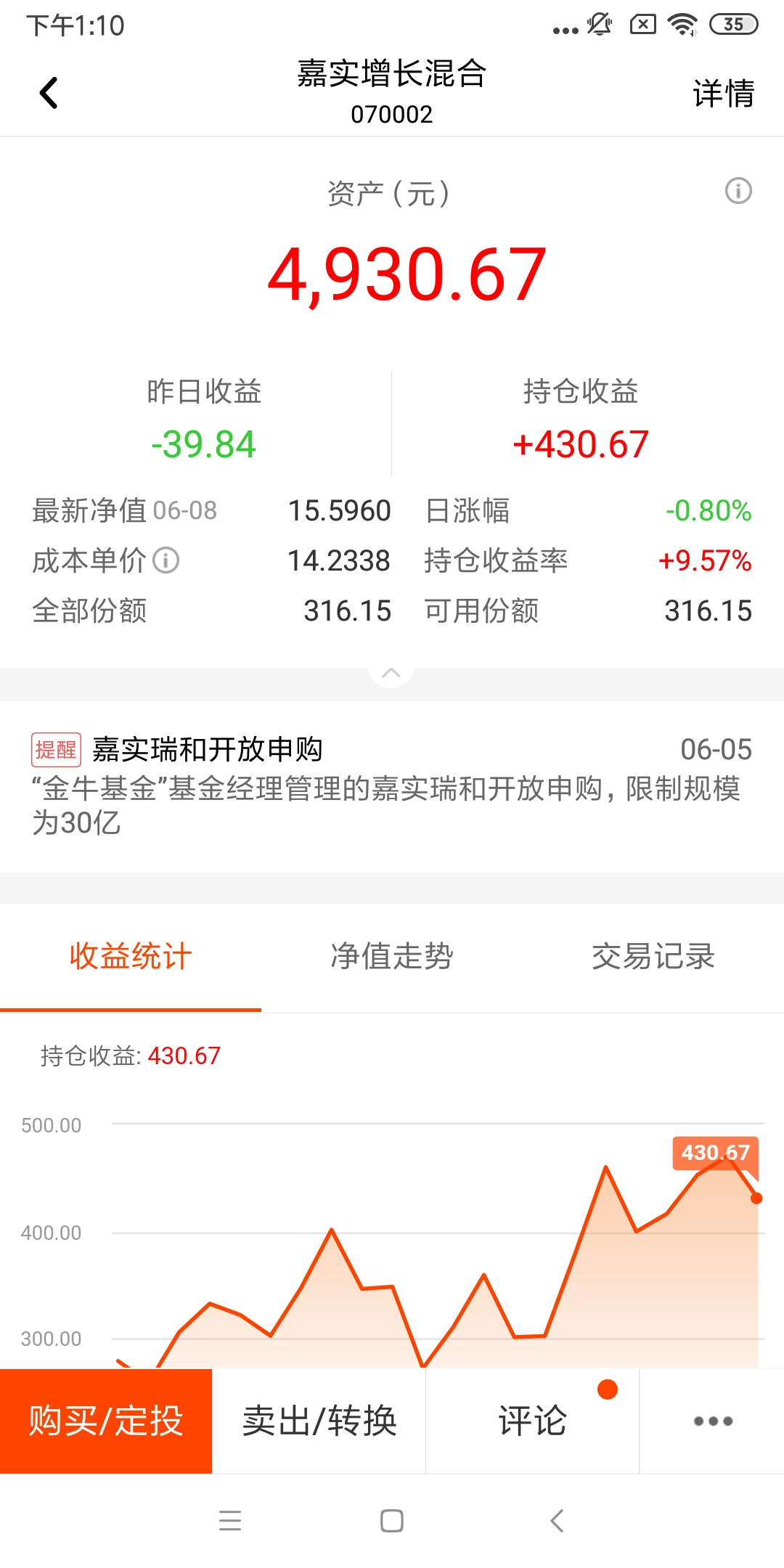Tap 卖出/转换 to sell or convert
The width and height of the screenshot is (784, 1568).
click(x=319, y=1421)
